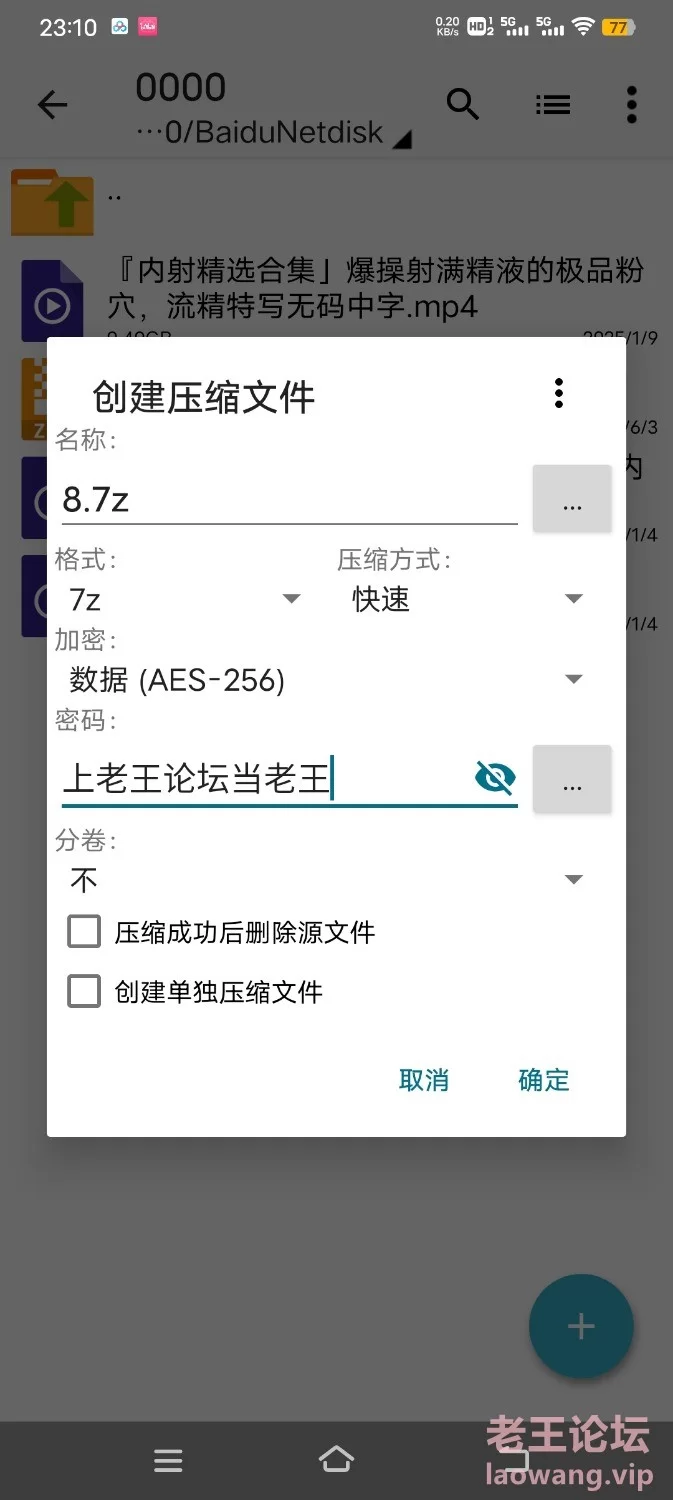Viewport: 673px width, 1500px height.
Task: Open the options button beside password
Action: click(x=572, y=779)
